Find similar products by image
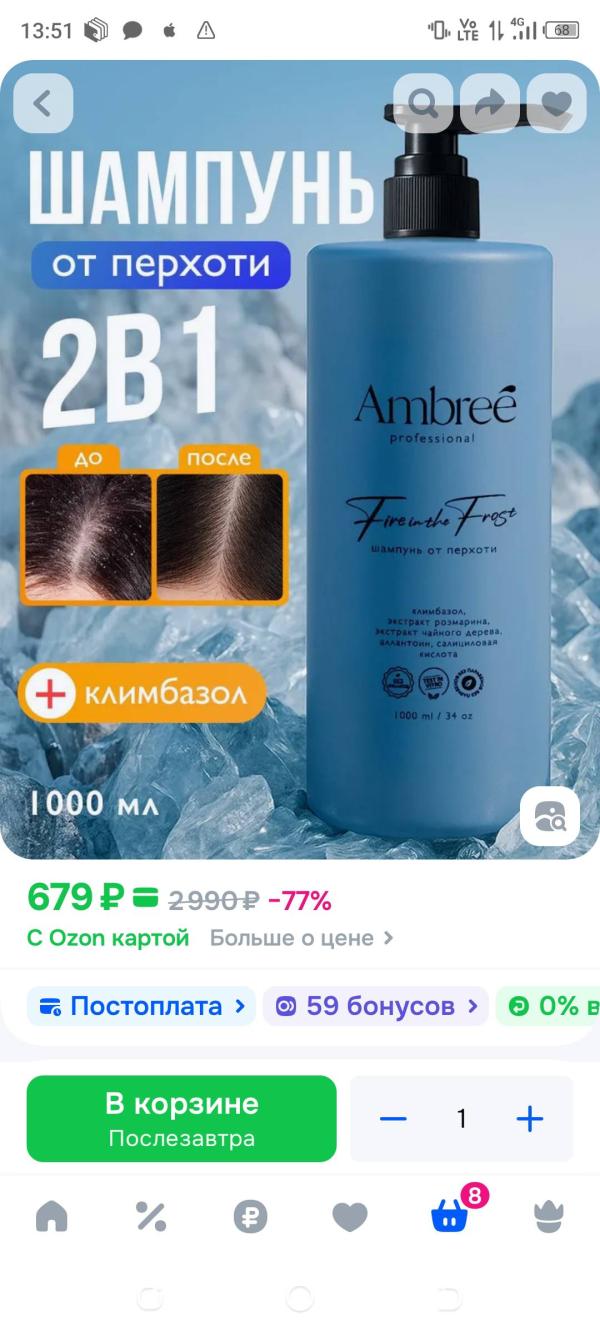 (x=551, y=817)
